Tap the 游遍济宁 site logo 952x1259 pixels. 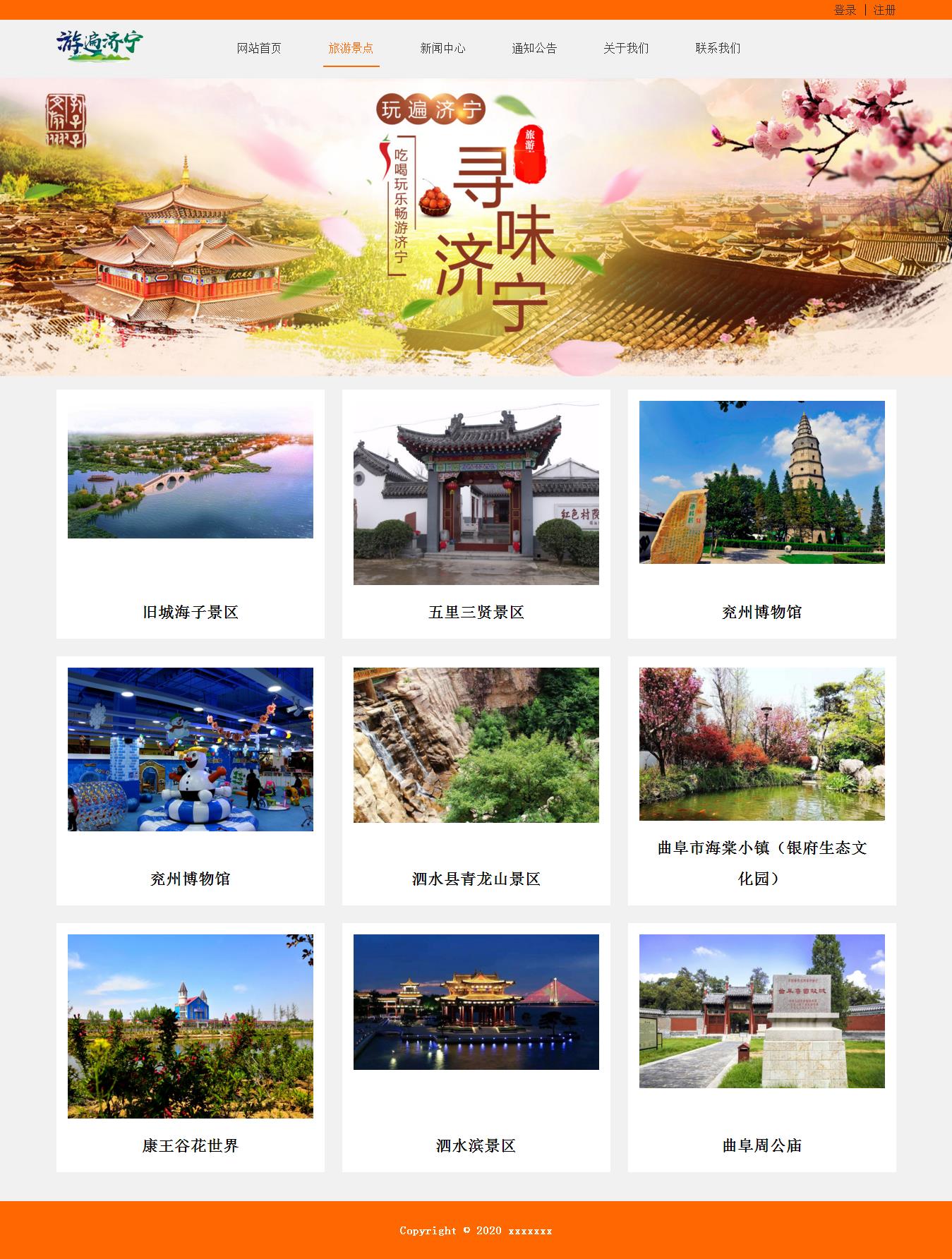point(100,45)
